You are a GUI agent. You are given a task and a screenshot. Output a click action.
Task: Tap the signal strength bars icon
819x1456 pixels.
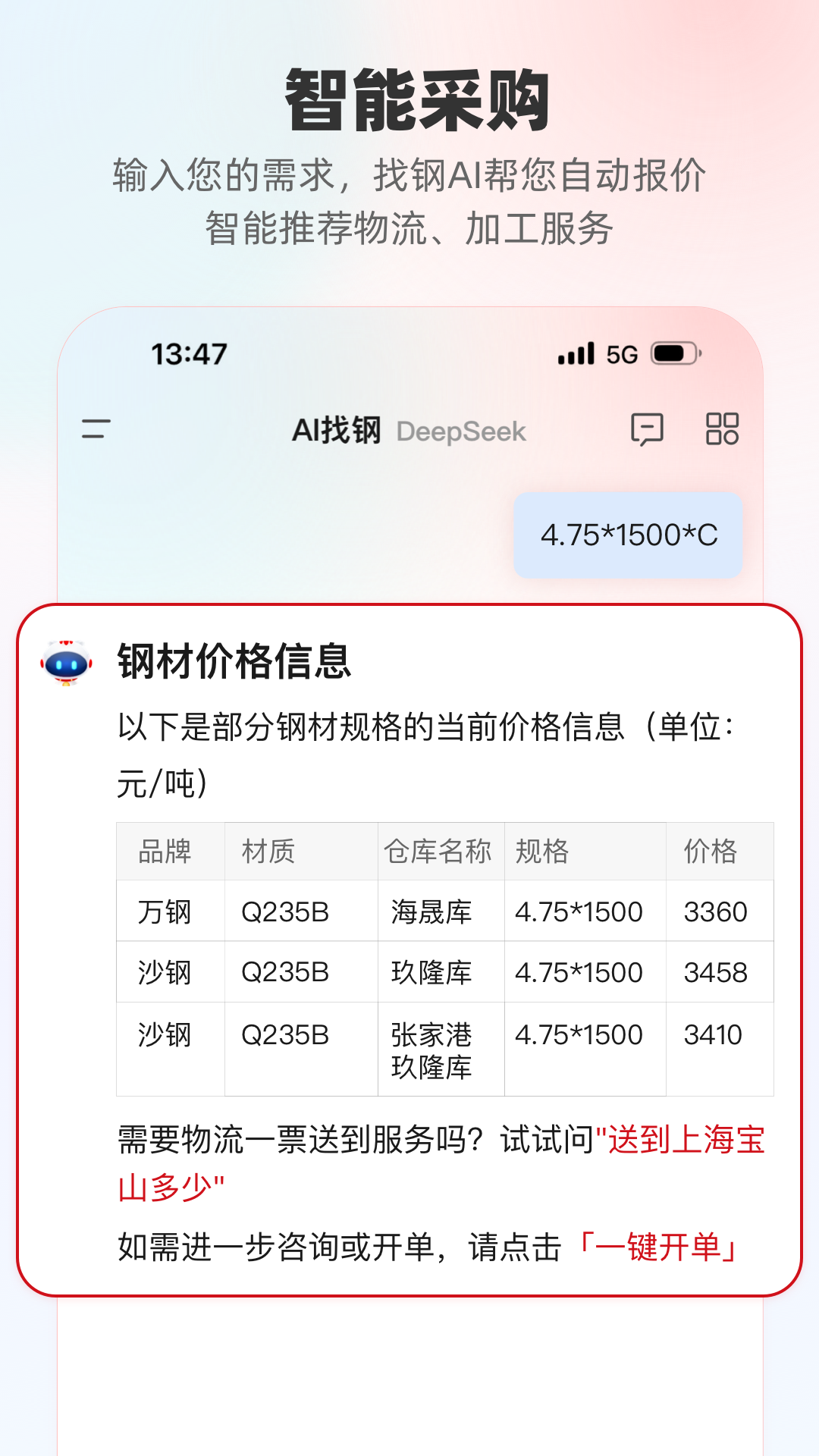coord(579,352)
